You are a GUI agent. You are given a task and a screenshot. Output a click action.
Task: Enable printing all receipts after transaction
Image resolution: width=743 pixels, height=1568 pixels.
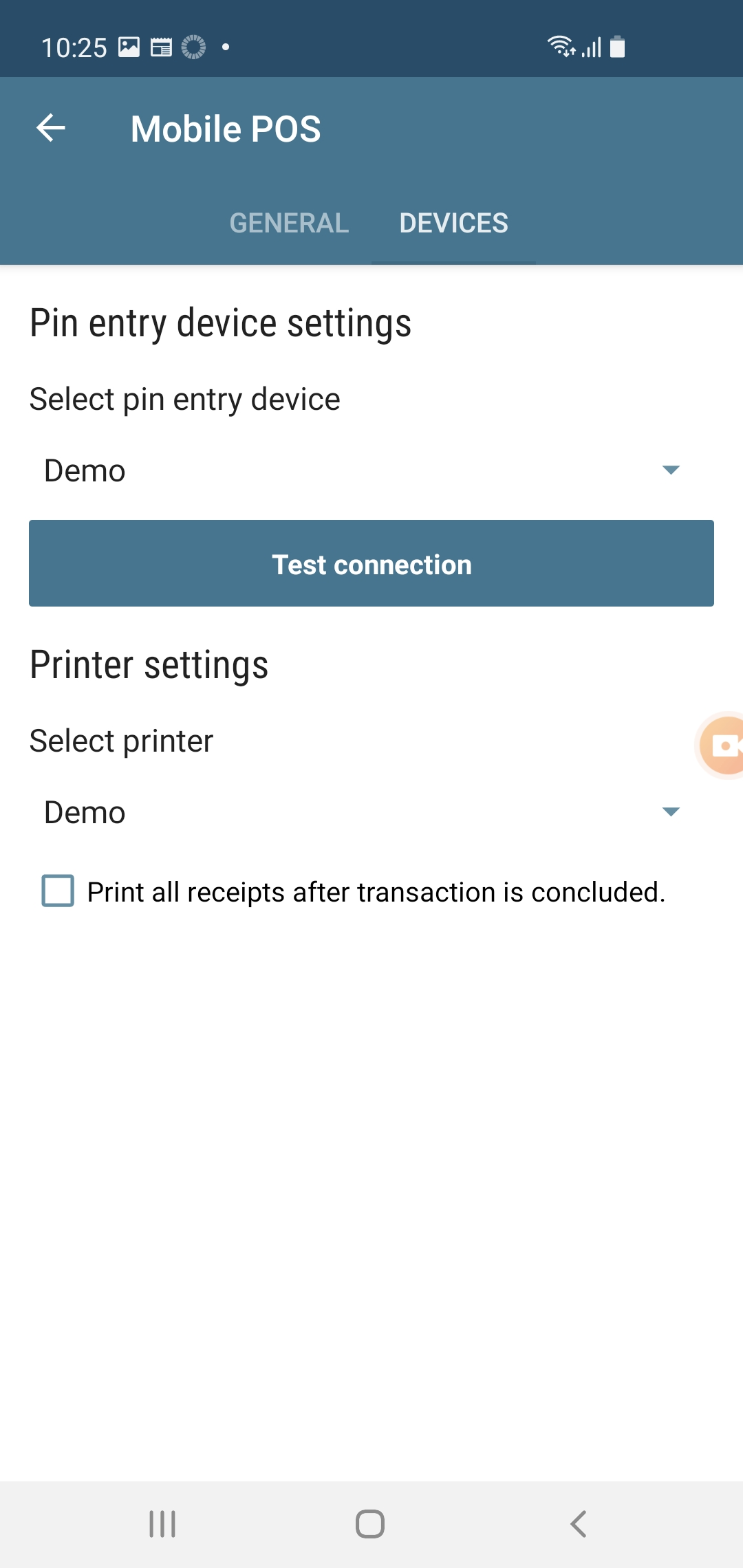(58, 891)
